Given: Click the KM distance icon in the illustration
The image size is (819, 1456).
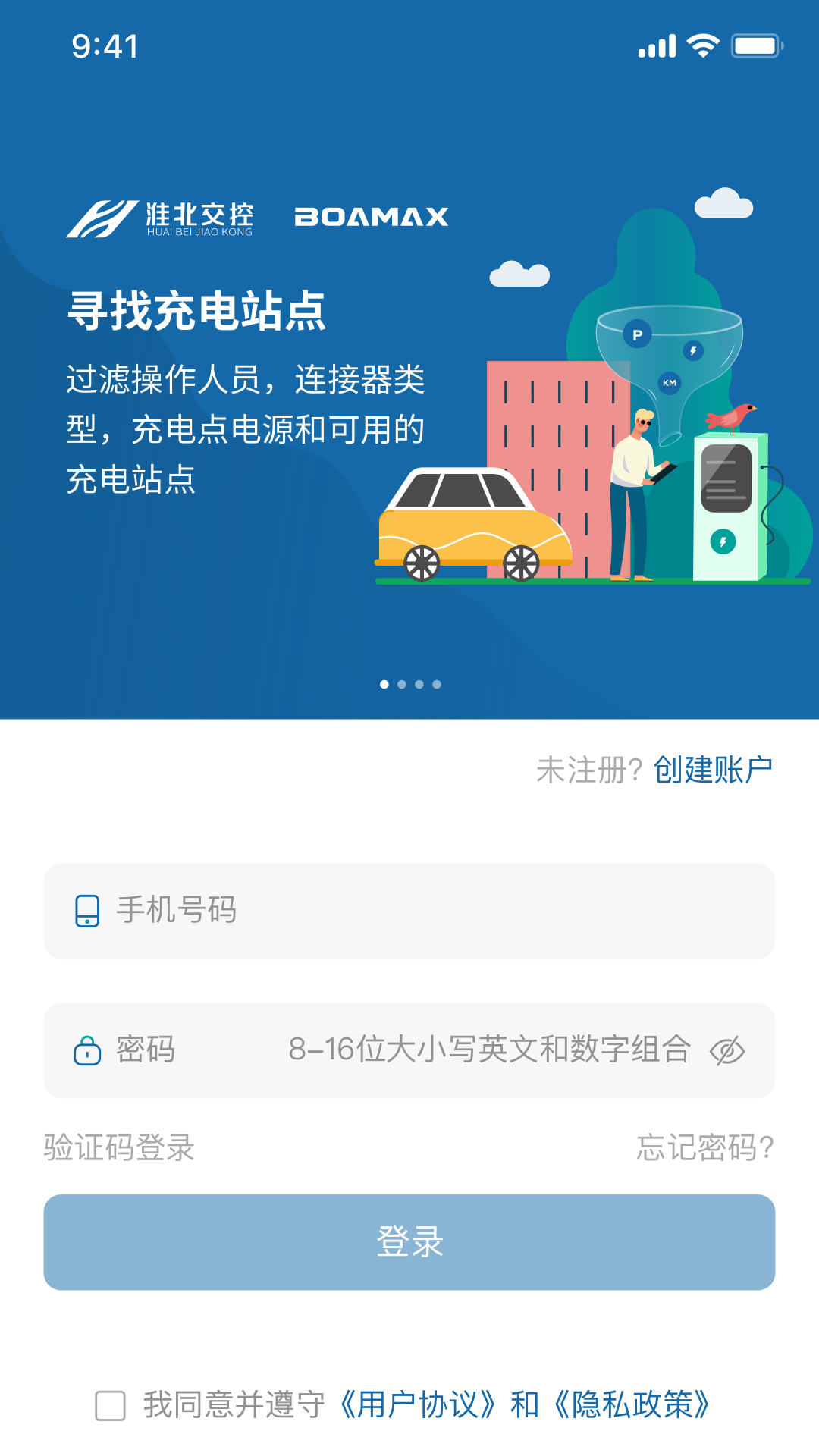Looking at the screenshot, I should pos(670,383).
